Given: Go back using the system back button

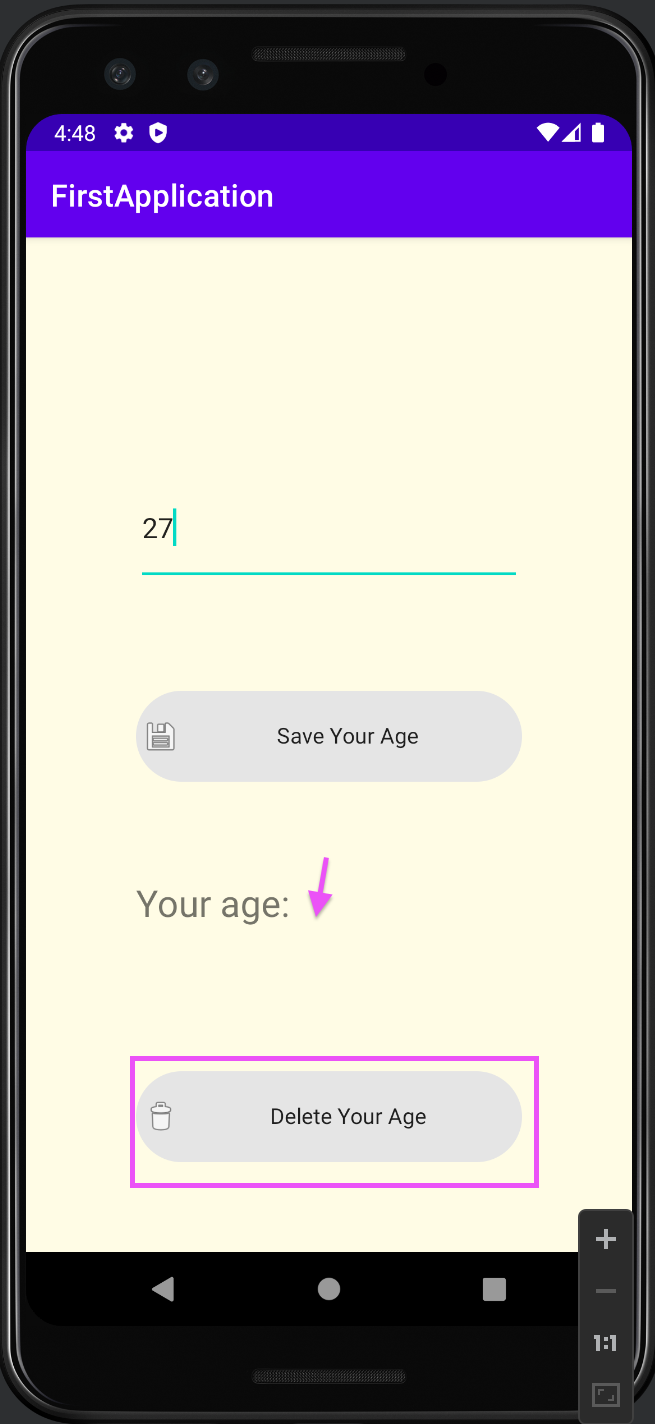Looking at the screenshot, I should pyautogui.click(x=163, y=1289).
